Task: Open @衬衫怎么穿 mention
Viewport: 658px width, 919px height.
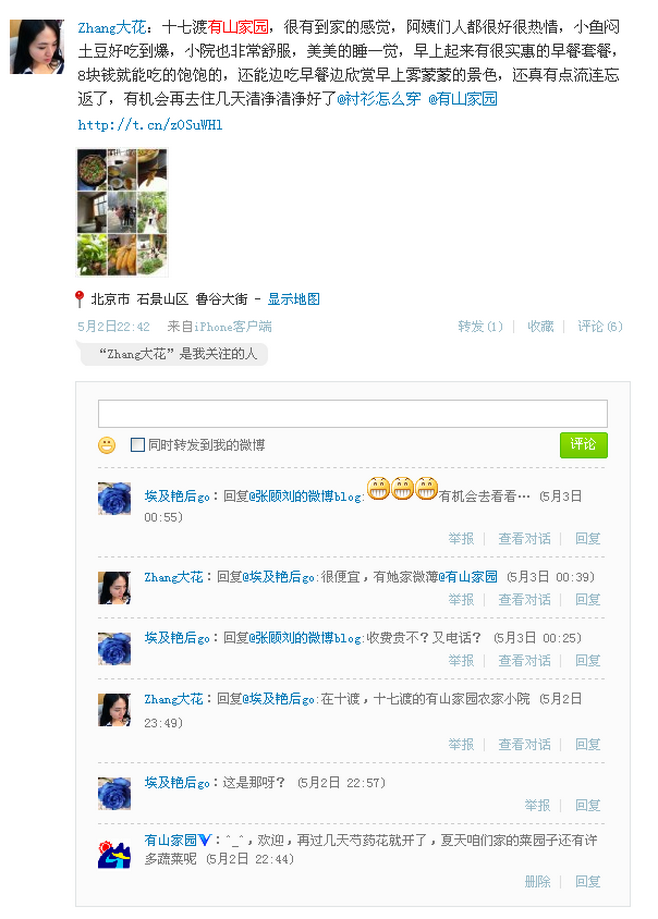Action: point(380,99)
